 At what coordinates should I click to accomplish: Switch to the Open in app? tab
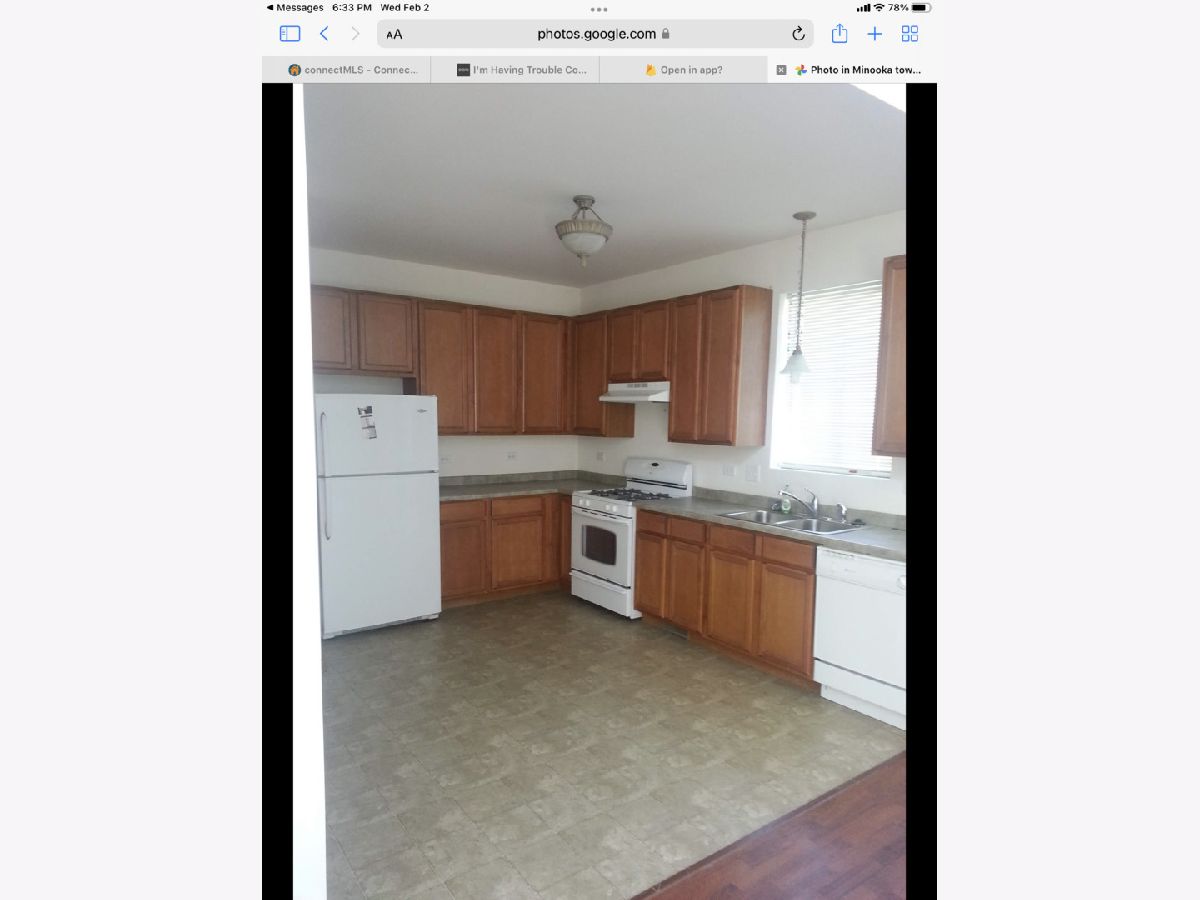684,70
